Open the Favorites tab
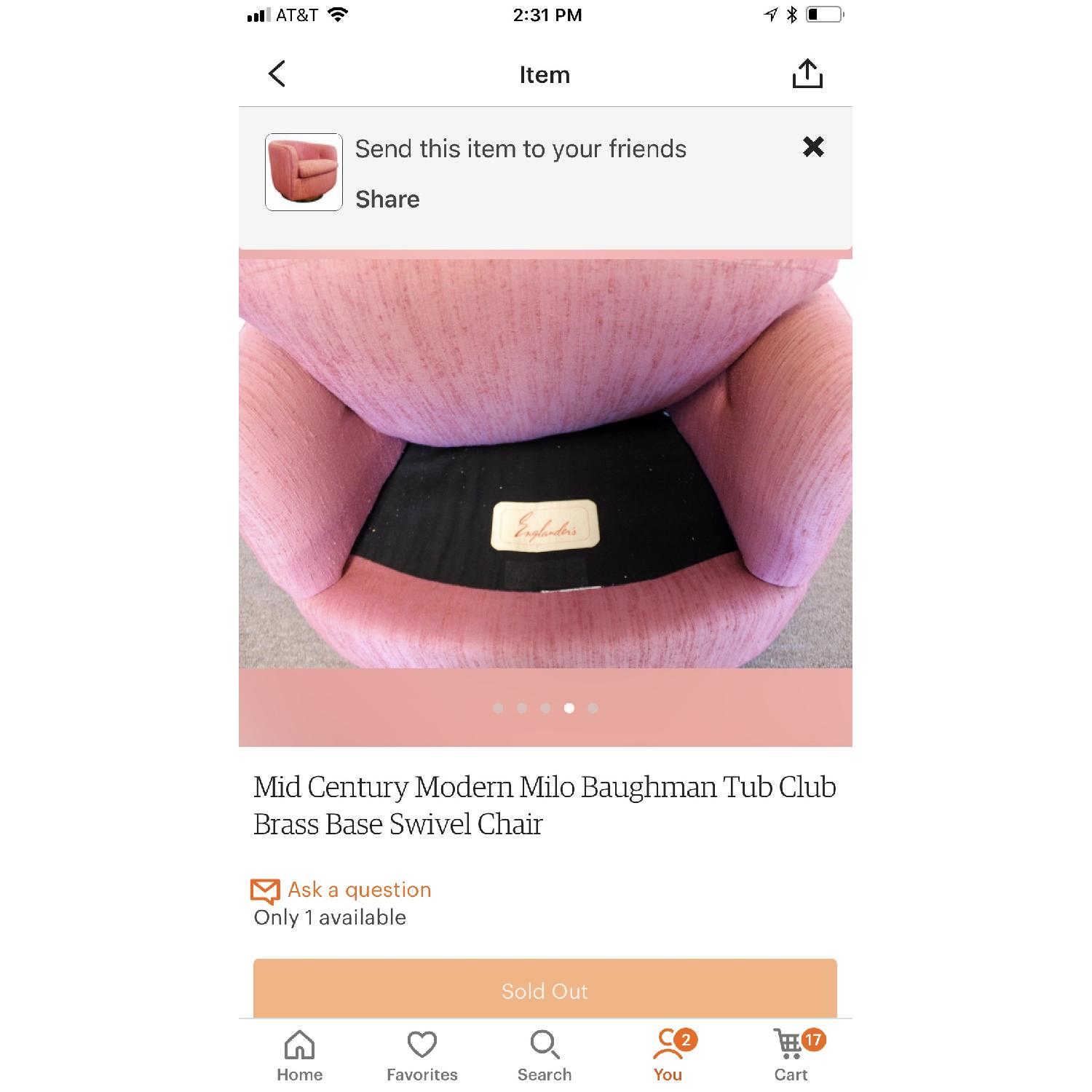The height and width of the screenshot is (1092, 1092). pos(422,1056)
